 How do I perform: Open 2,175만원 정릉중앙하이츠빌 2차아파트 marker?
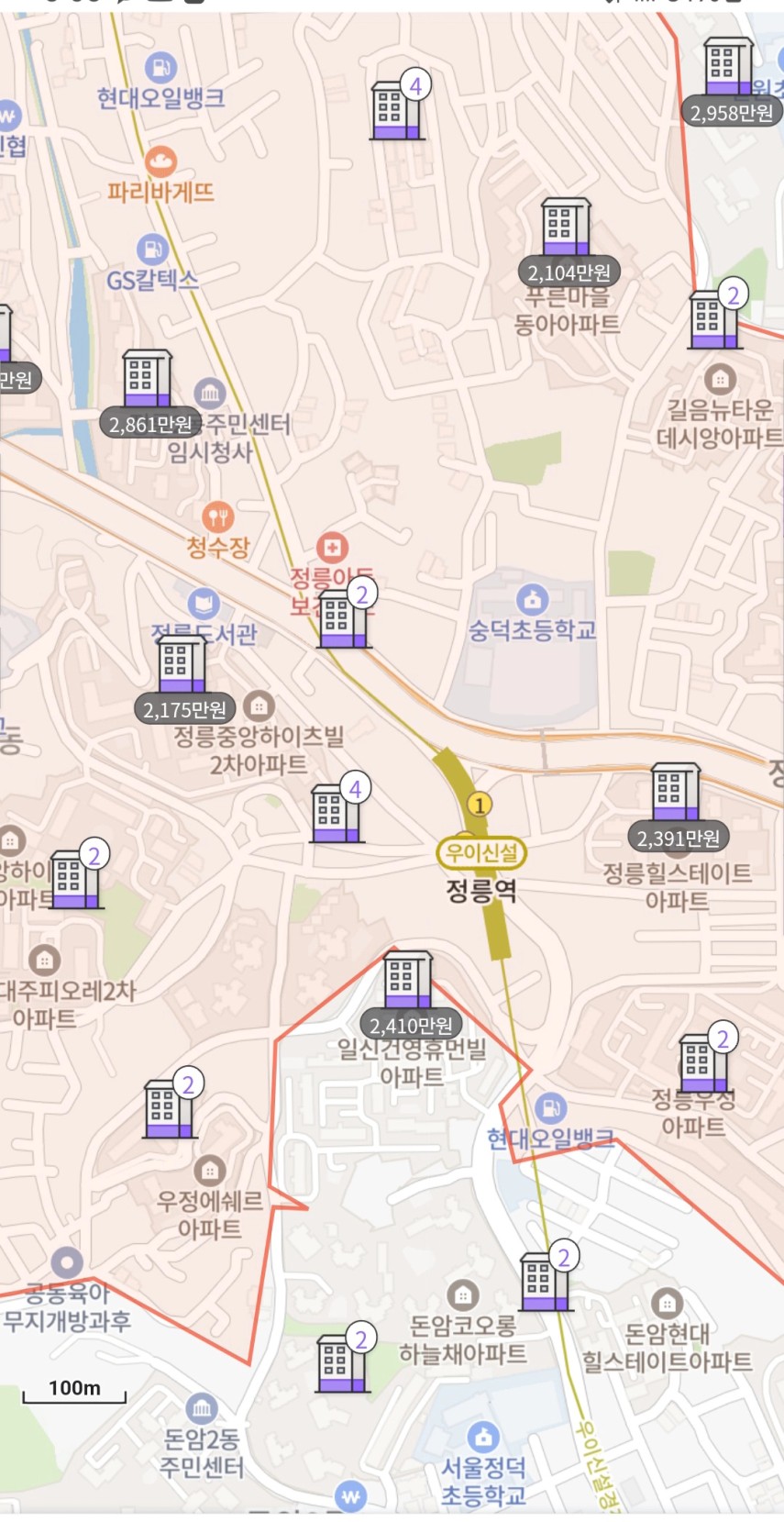click(182, 679)
